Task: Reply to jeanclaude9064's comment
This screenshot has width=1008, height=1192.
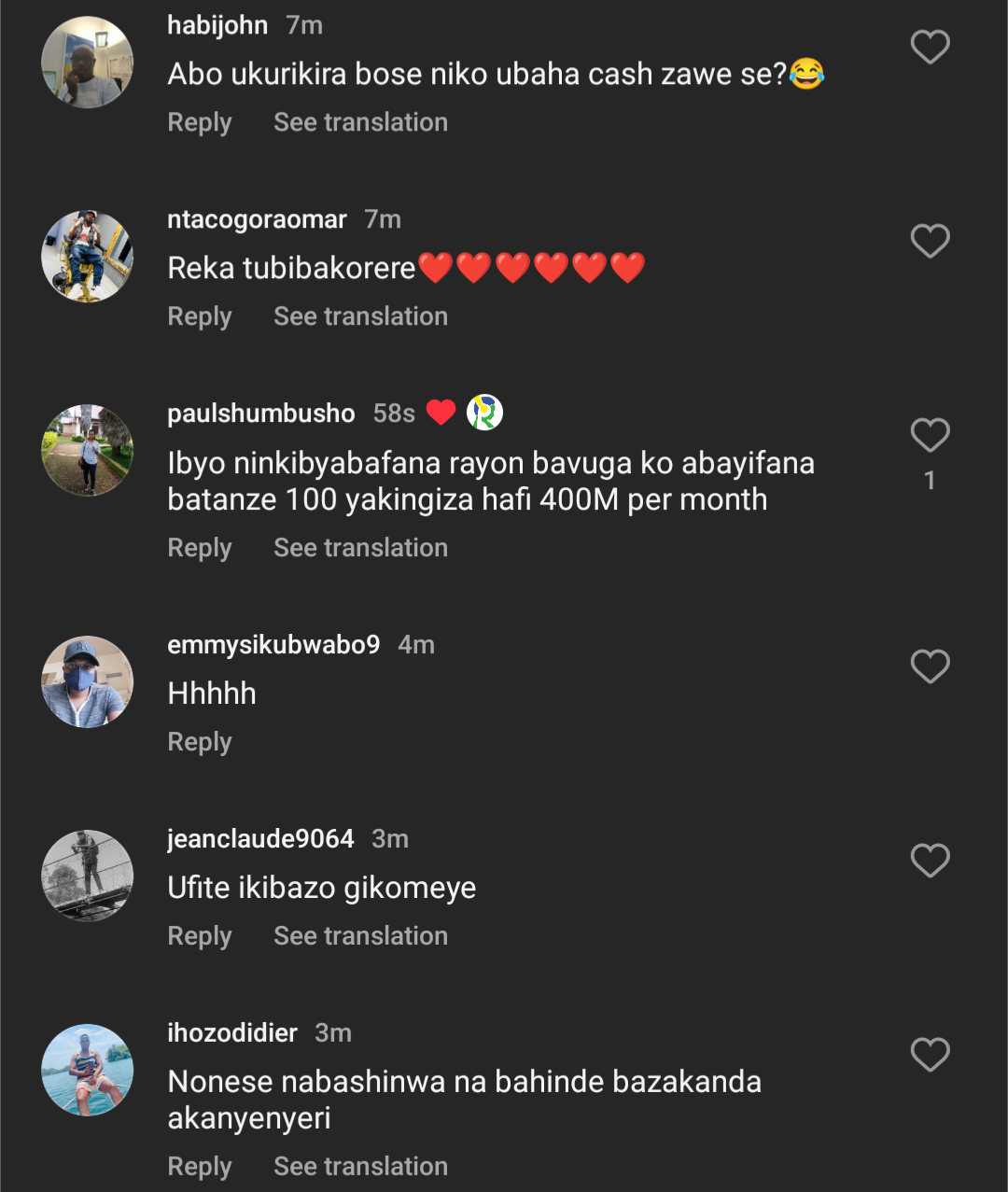Action: click(x=199, y=936)
